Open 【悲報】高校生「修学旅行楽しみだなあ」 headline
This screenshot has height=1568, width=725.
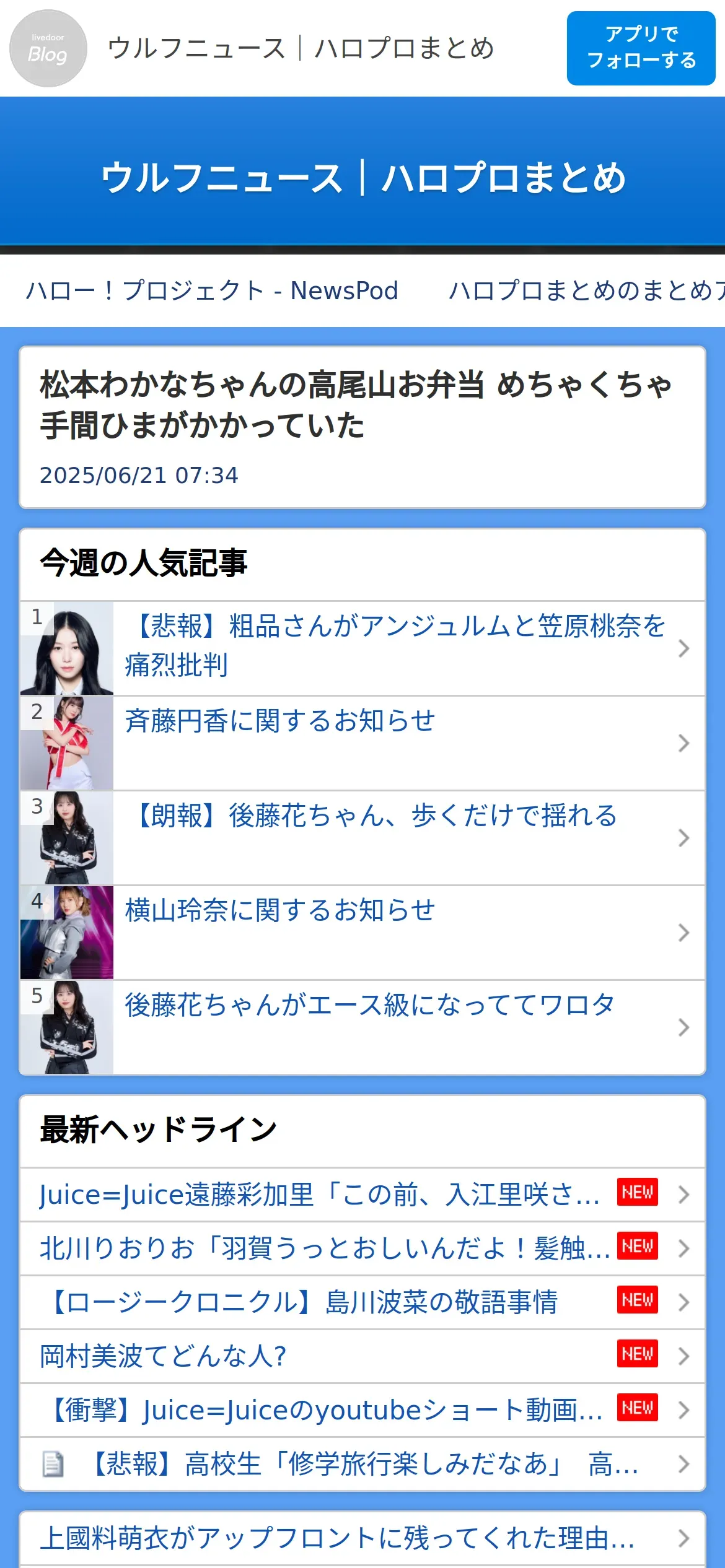tap(362, 1464)
